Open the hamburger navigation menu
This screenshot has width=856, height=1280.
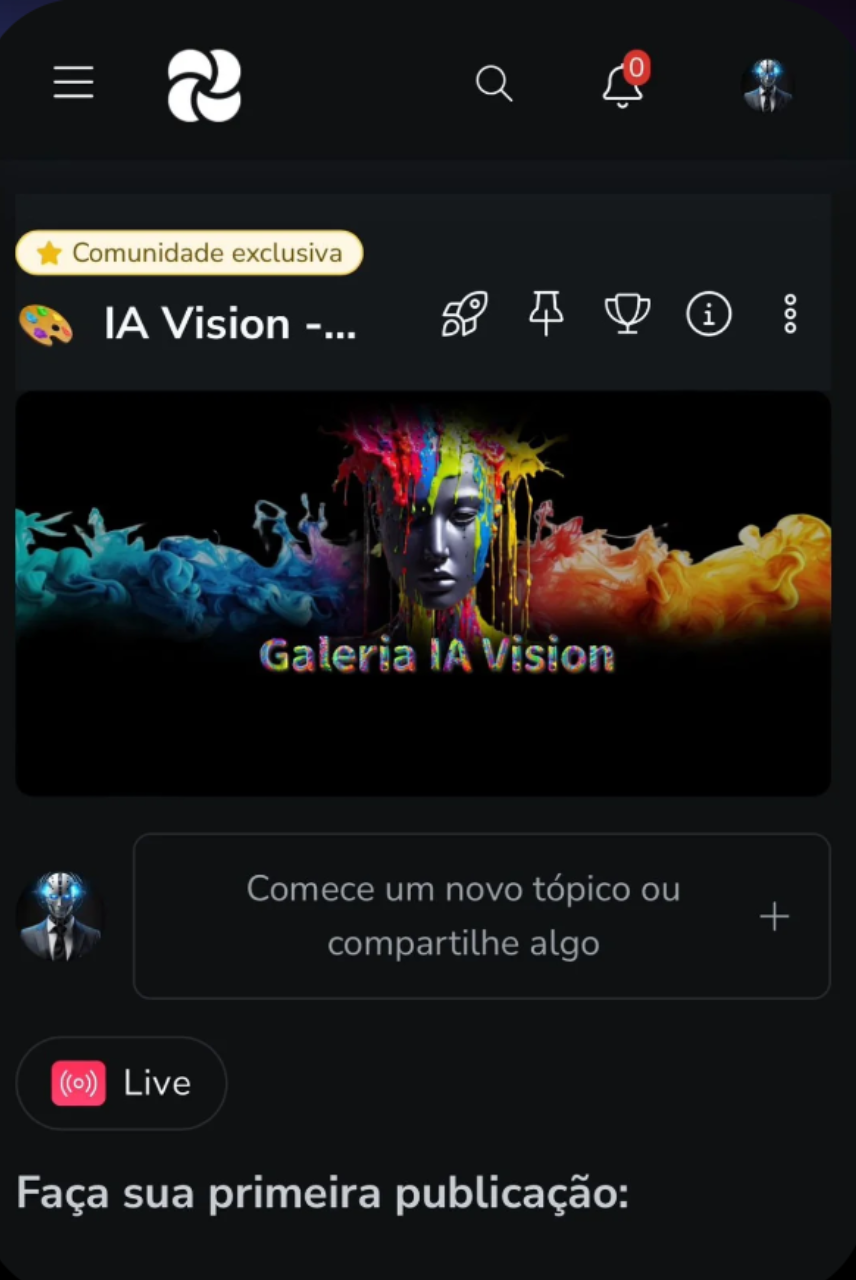73,83
